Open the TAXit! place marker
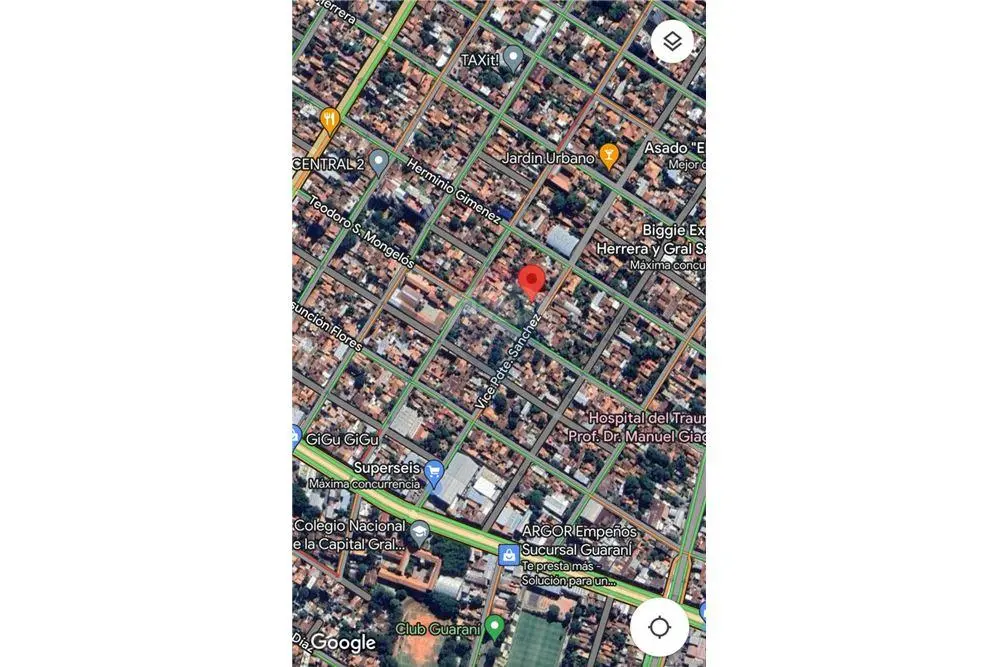Viewport: 1000px width, 667px height. (x=512, y=58)
